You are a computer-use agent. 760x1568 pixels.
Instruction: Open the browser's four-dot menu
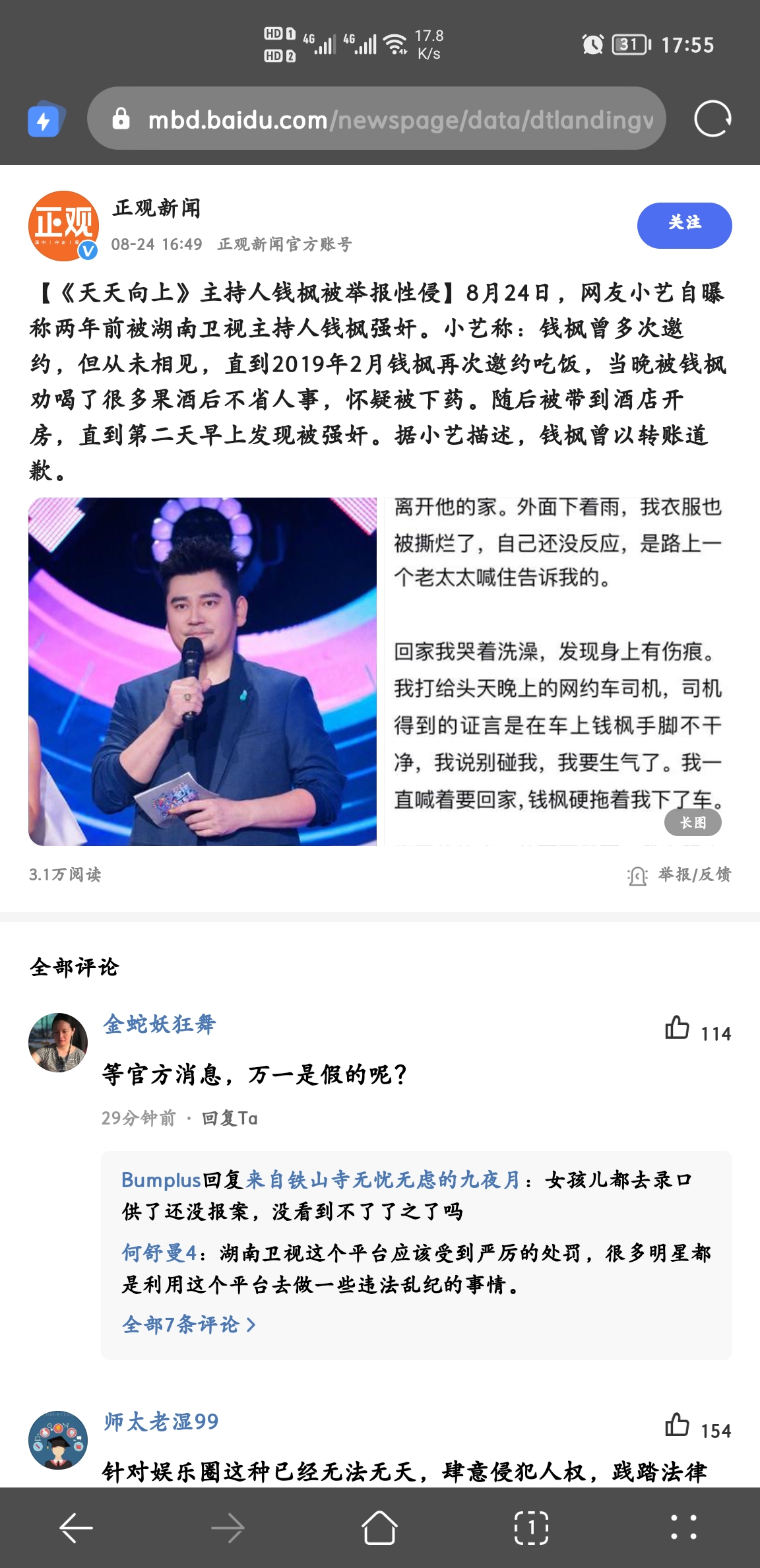tap(683, 1527)
